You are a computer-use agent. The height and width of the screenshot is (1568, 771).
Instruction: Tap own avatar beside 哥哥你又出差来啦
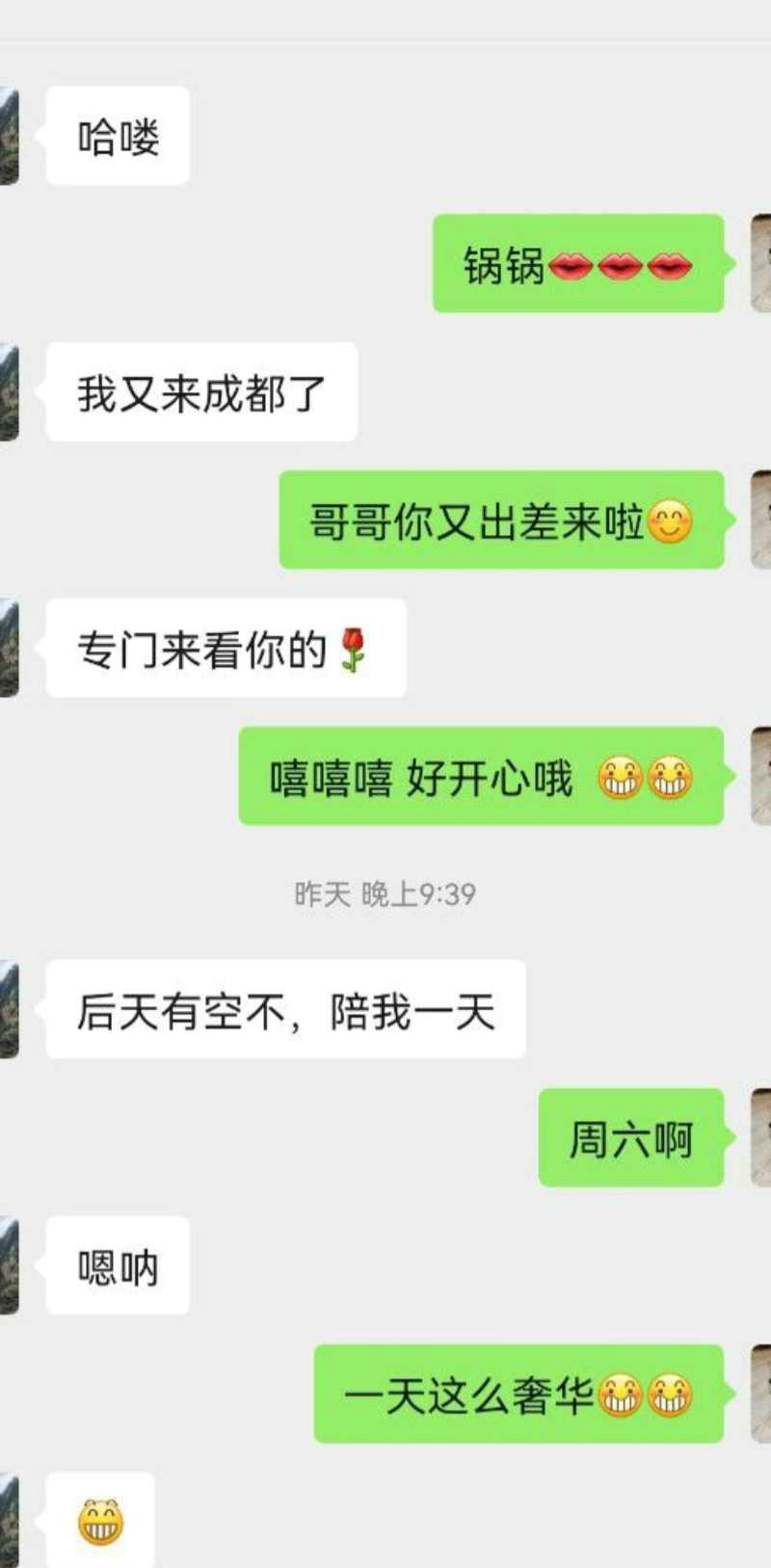pos(761,519)
